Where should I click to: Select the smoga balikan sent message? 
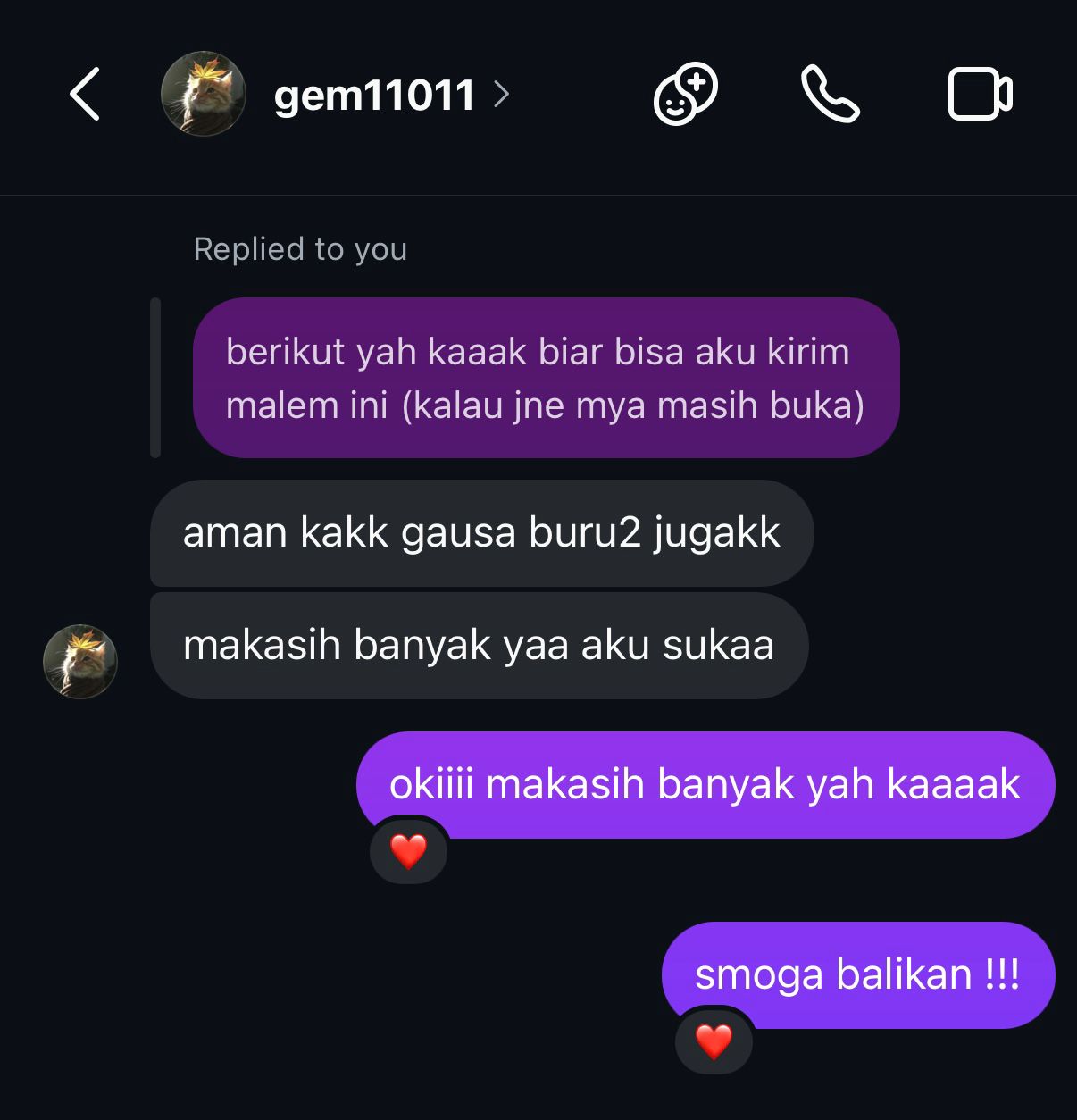[x=858, y=974]
